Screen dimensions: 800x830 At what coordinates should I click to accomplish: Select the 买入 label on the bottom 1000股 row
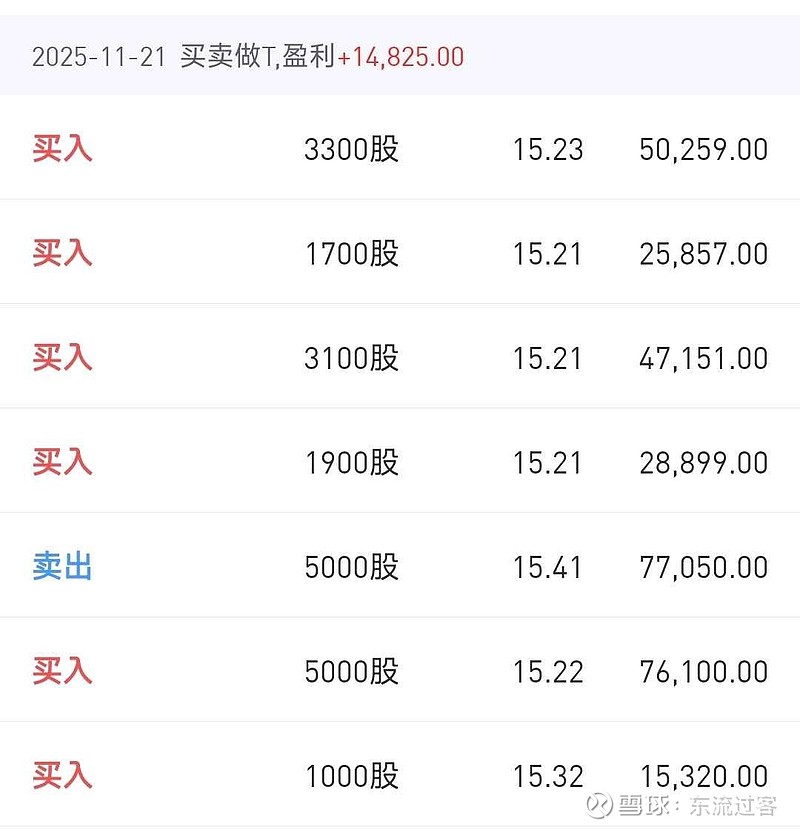tap(62, 774)
